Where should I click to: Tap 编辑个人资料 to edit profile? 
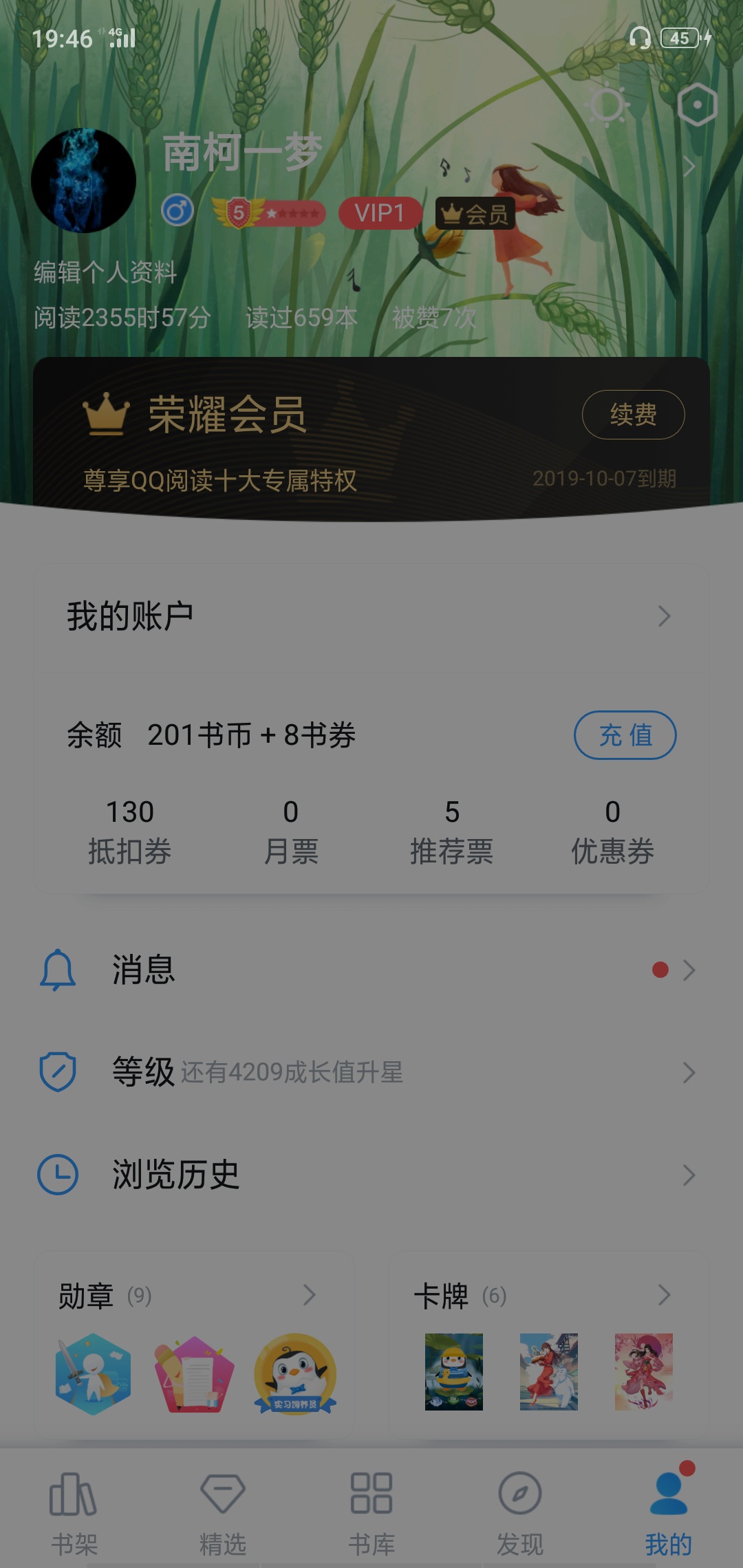coord(105,272)
